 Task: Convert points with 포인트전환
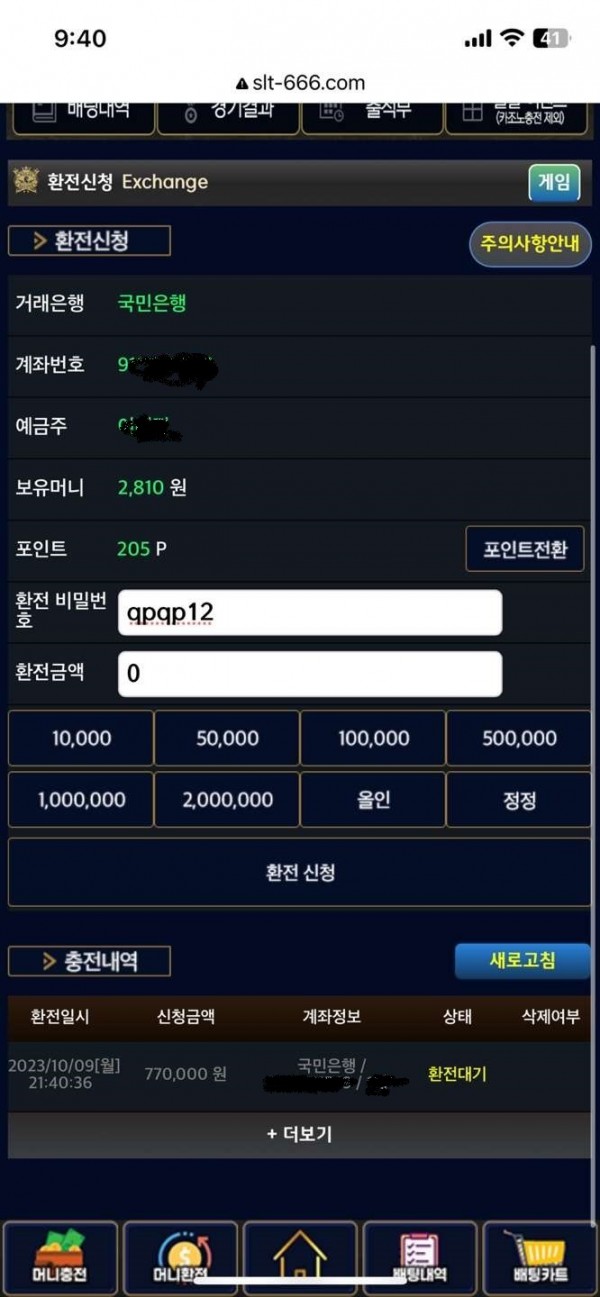coord(525,549)
